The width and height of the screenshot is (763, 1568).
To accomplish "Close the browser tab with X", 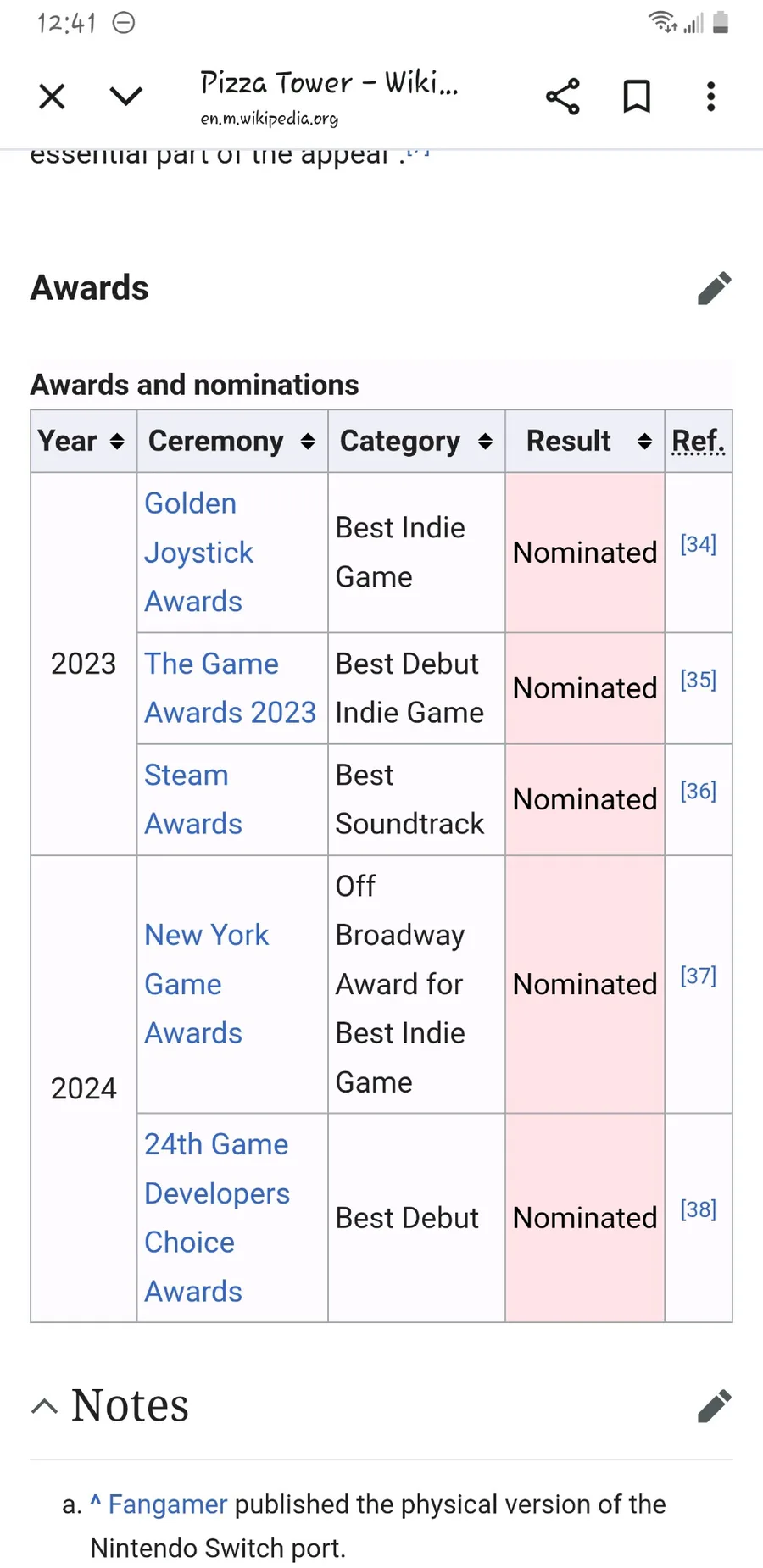I will tap(53, 97).
